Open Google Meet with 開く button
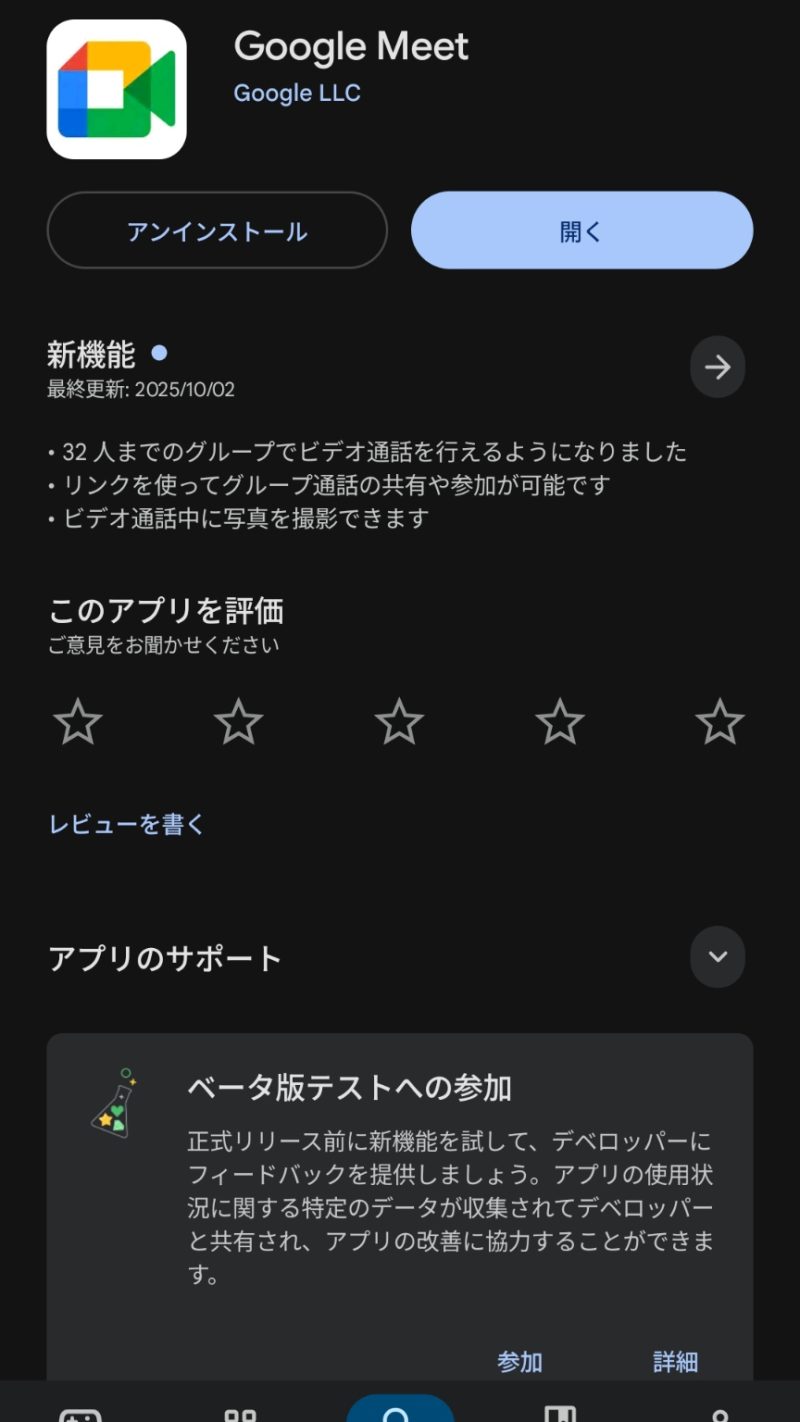The width and height of the screenshot is (800, 1422). tap(581, 231)
